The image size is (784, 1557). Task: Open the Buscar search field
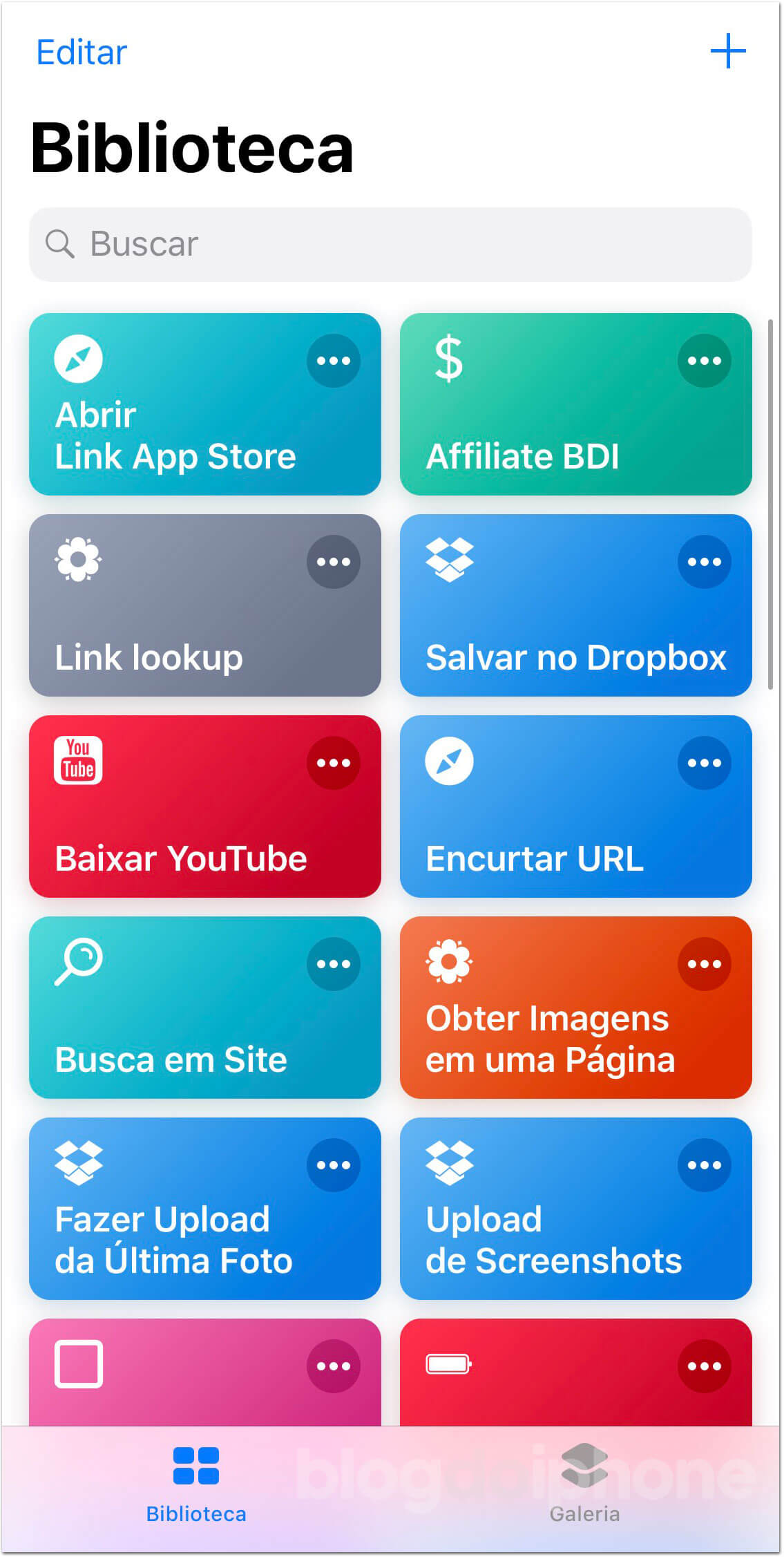coord(390,244)
